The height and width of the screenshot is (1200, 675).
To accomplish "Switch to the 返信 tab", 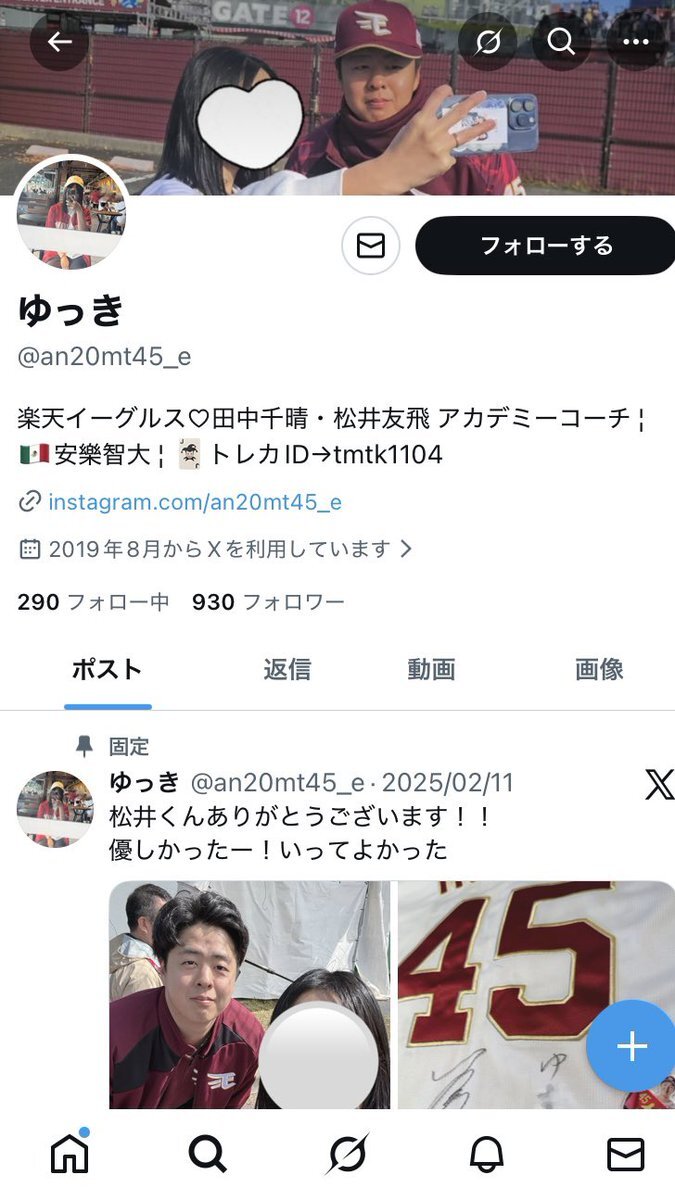I will (x=287, y=669).
